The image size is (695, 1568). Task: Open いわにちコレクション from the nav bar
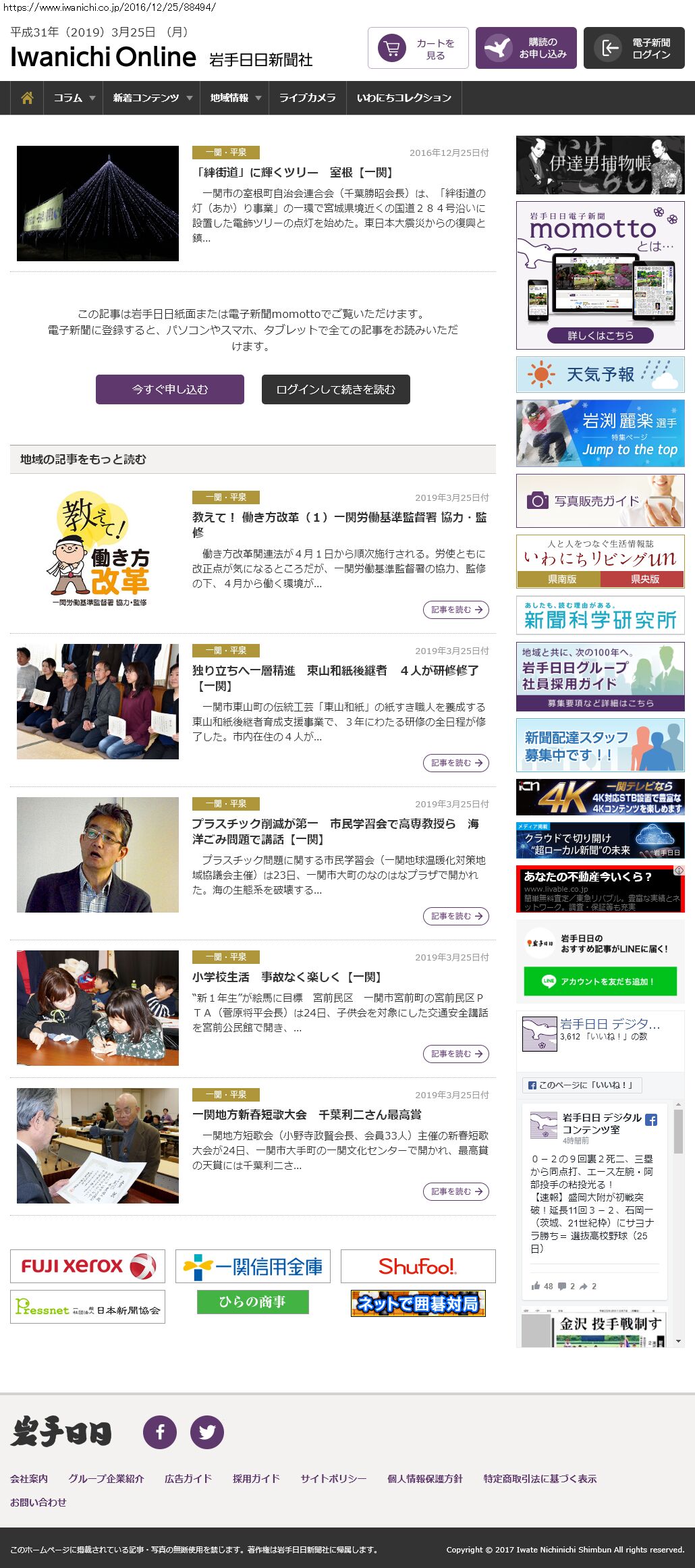(404, 98)
